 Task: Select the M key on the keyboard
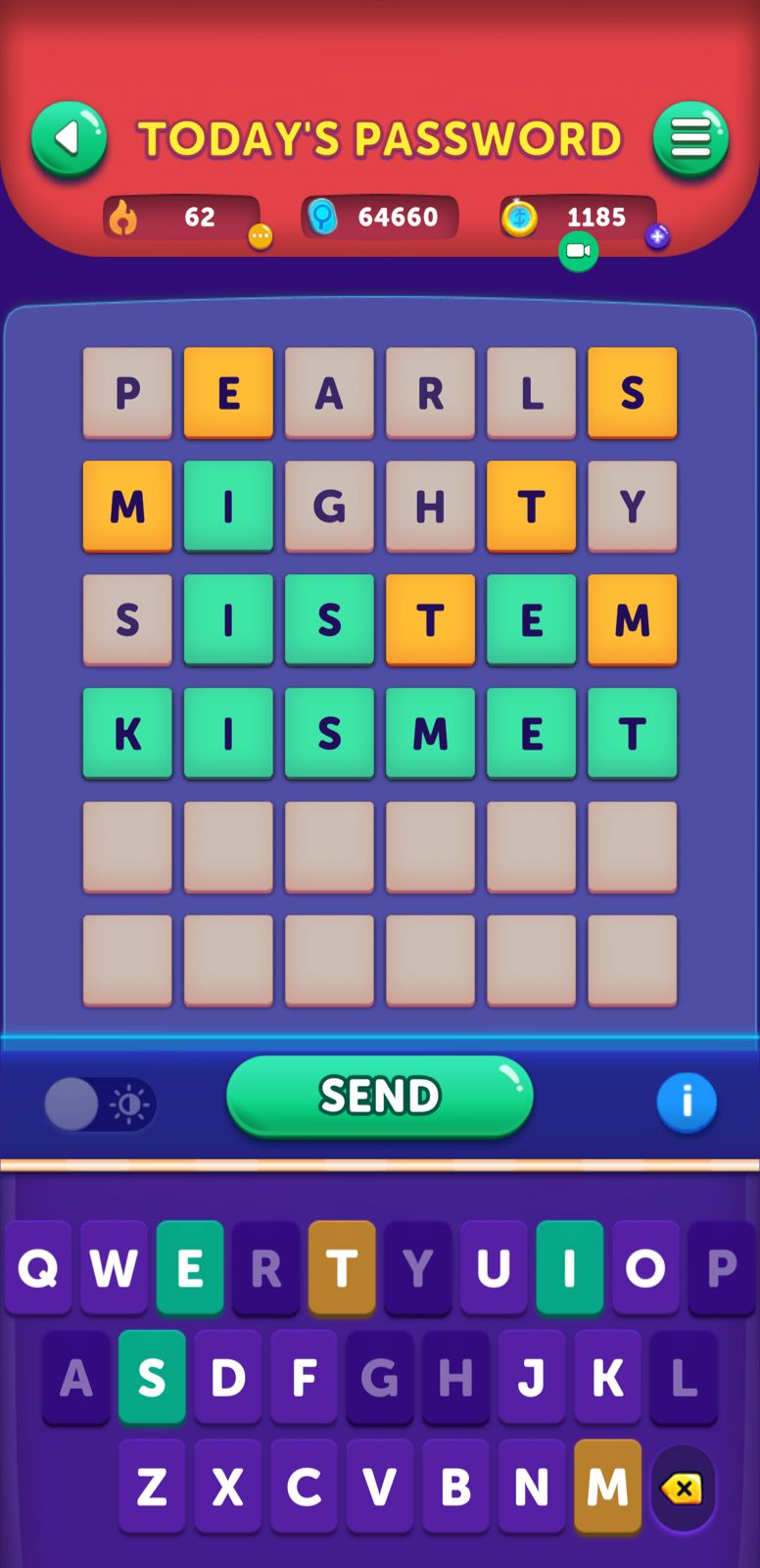(x=608, y=1487)
